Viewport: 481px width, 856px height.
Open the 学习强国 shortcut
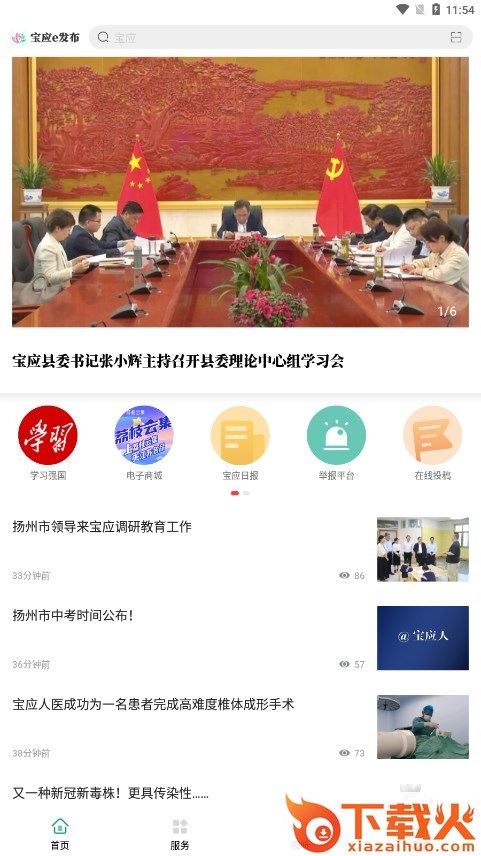click(48, 443)
